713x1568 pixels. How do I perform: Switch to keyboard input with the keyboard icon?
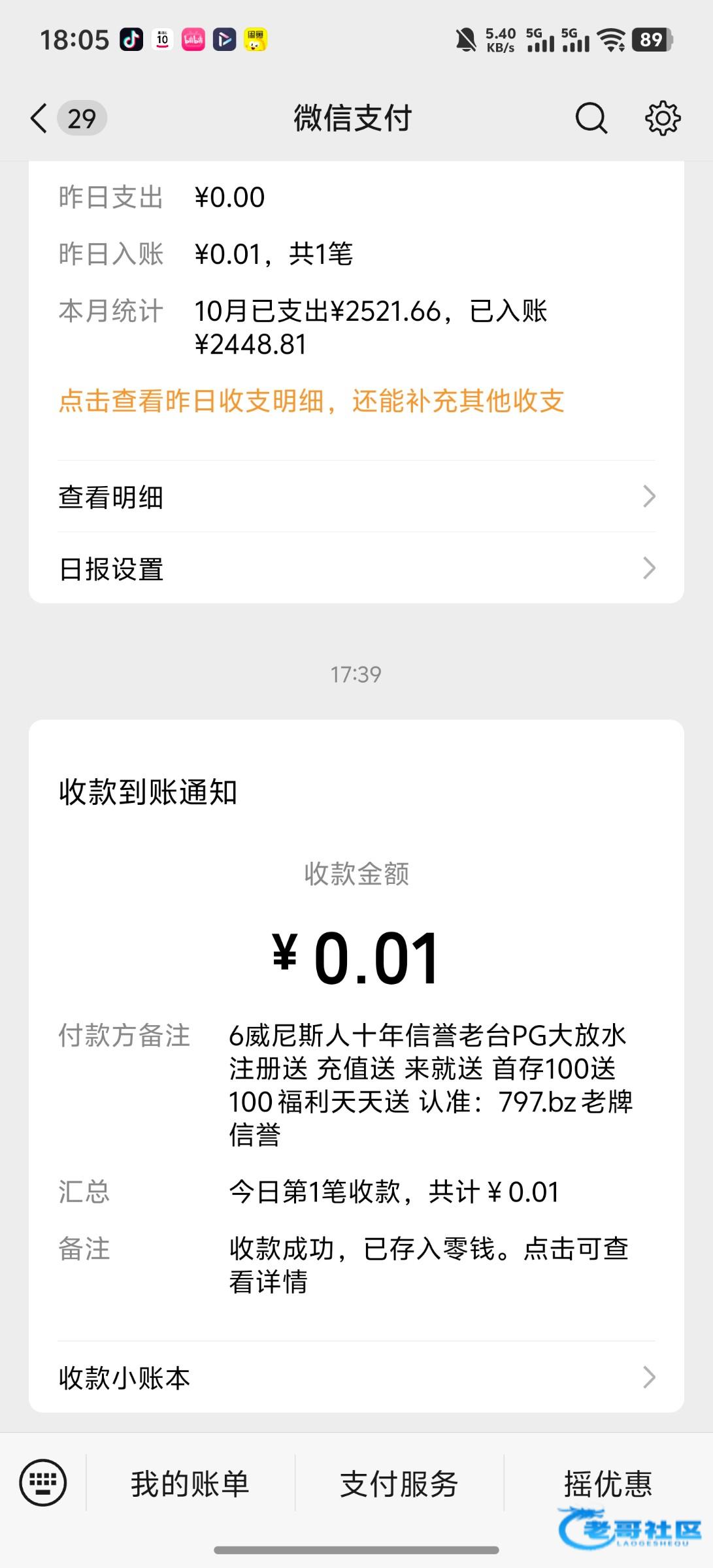43,1482
